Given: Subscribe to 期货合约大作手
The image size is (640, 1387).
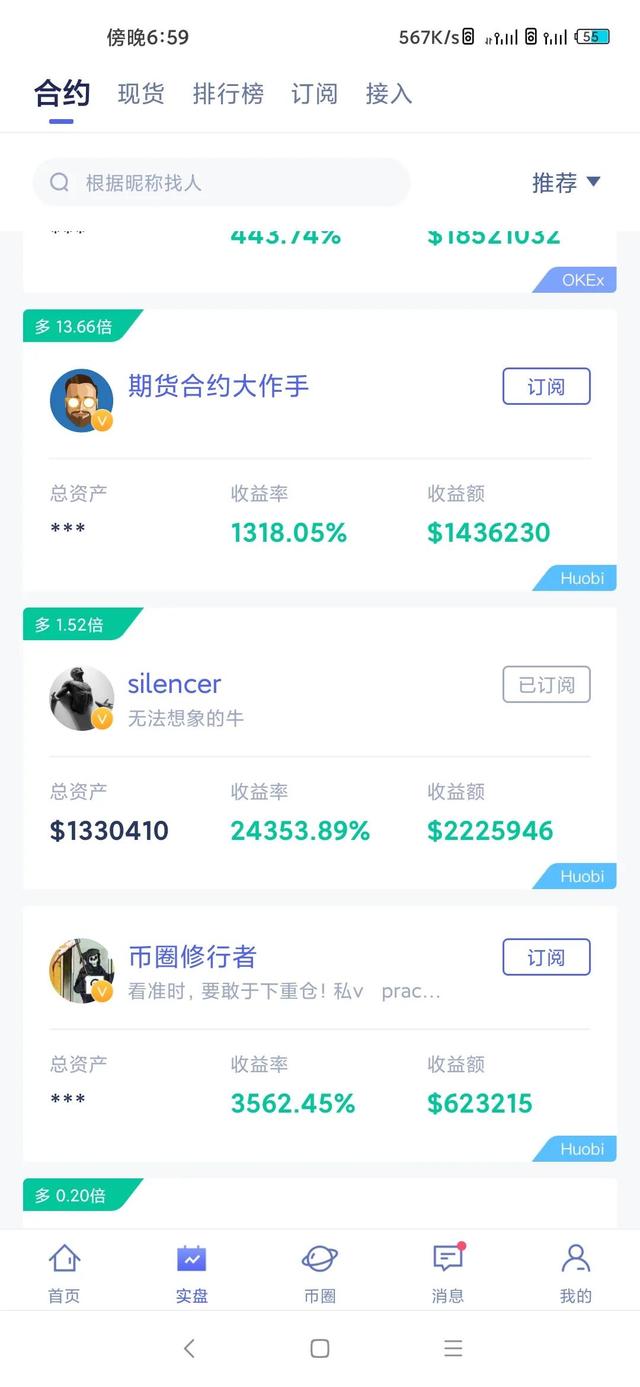Looking at the screenshot, I should pos(546,386).
